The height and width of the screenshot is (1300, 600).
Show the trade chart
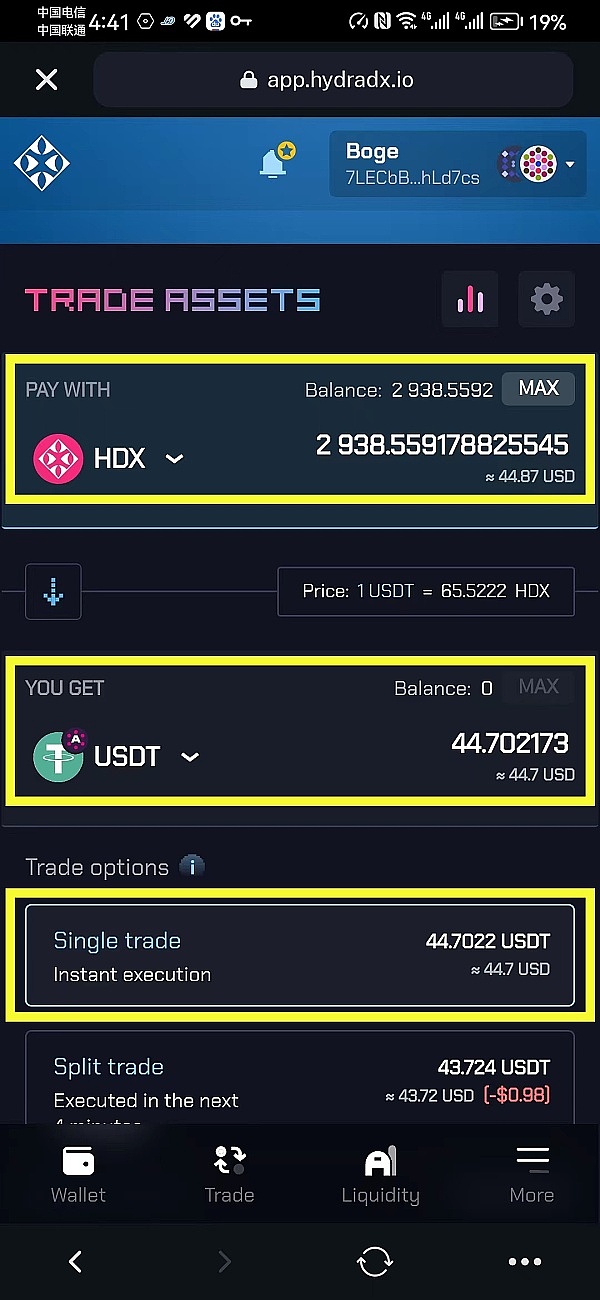[x=470, y=299]
